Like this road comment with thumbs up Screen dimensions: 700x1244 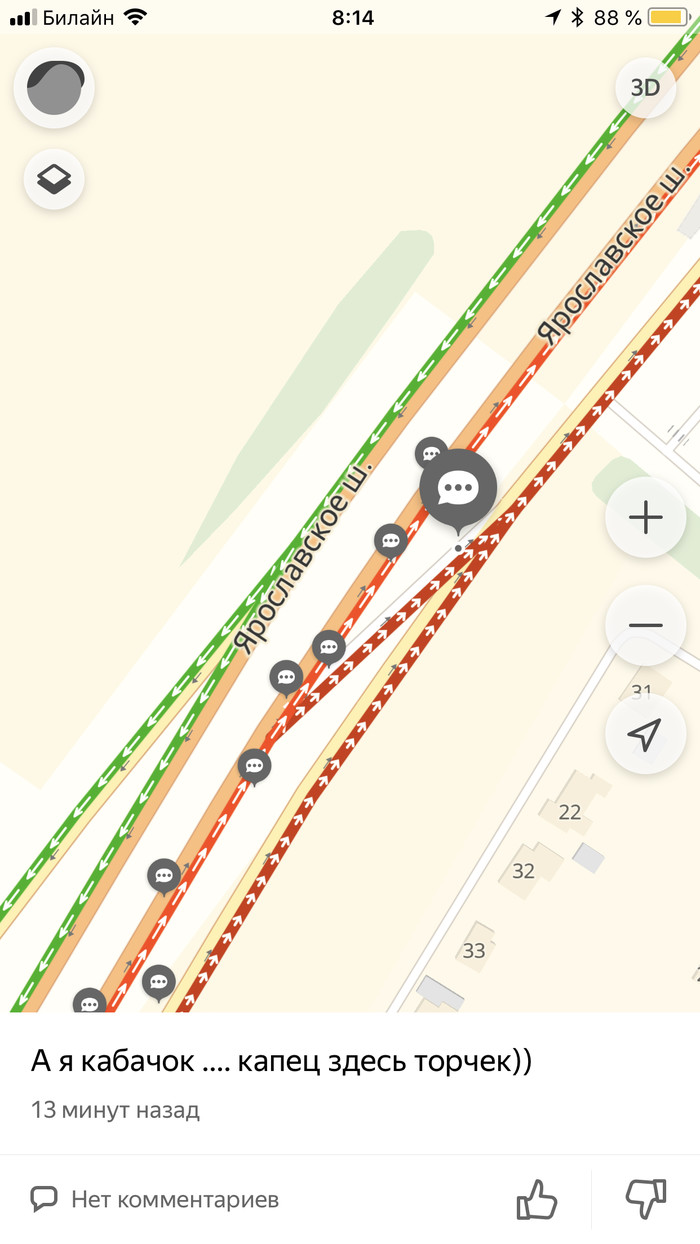tap(536, 1199)
